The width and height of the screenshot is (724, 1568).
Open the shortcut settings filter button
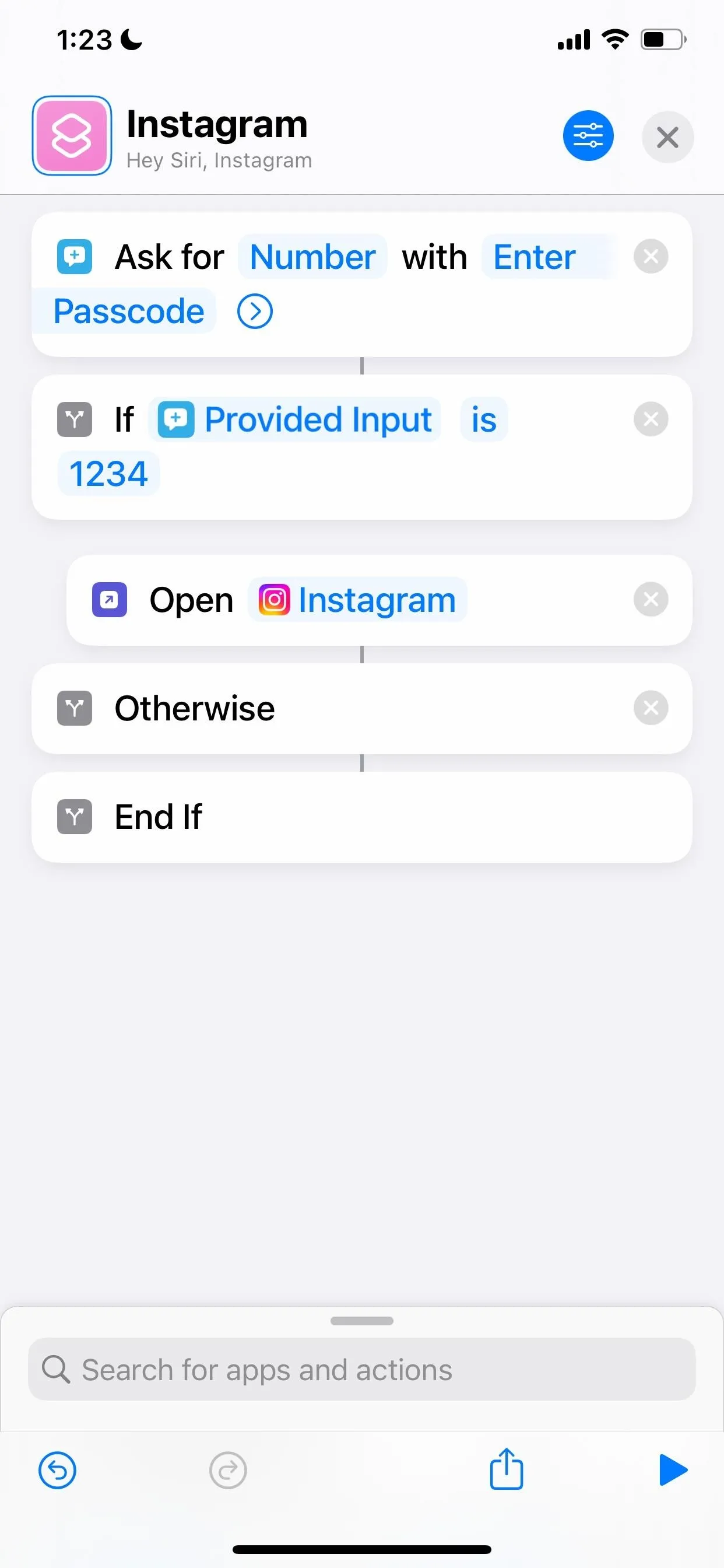click(588, 136)
